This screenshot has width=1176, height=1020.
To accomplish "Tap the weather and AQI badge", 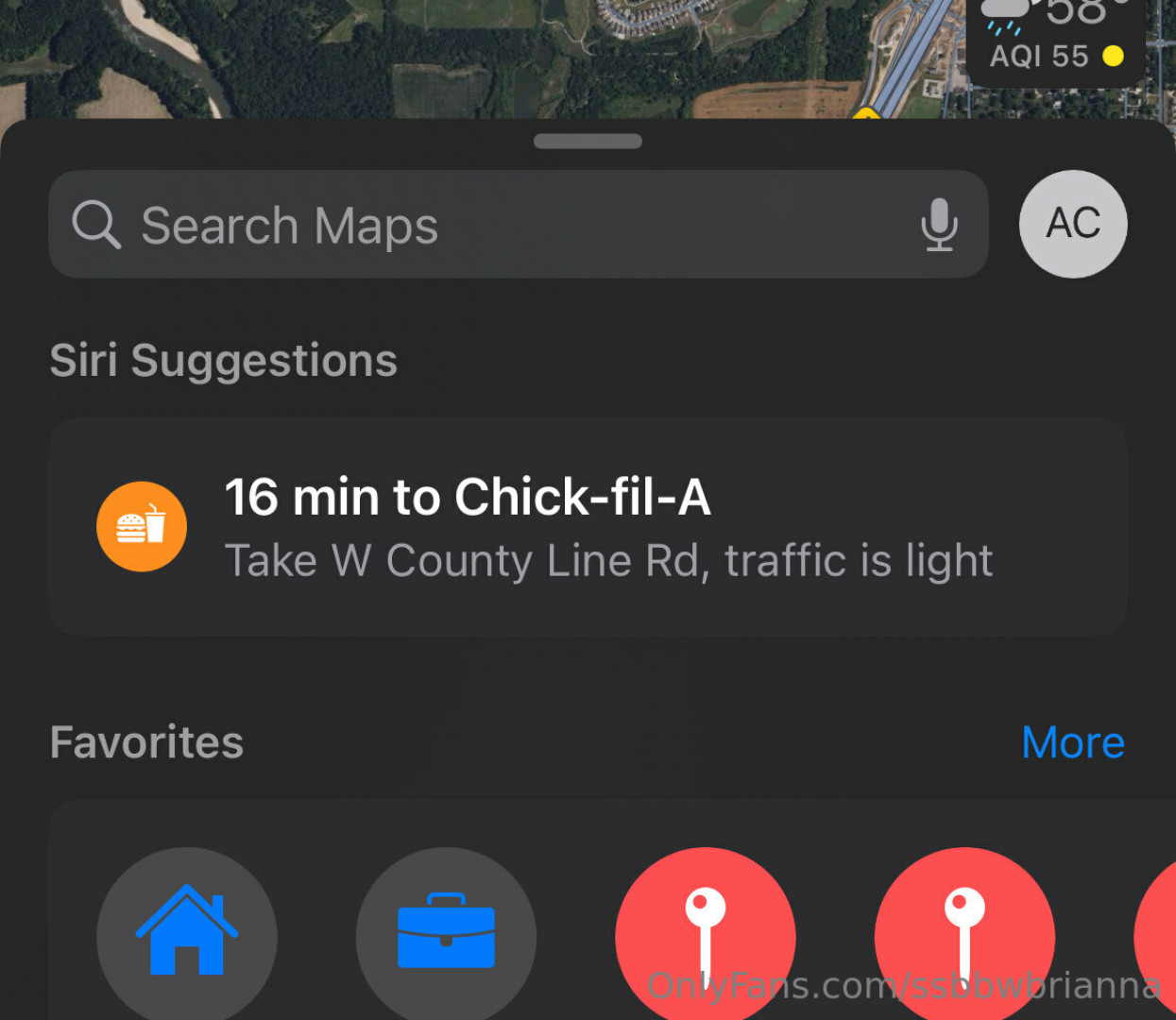I will (1056, 38).
